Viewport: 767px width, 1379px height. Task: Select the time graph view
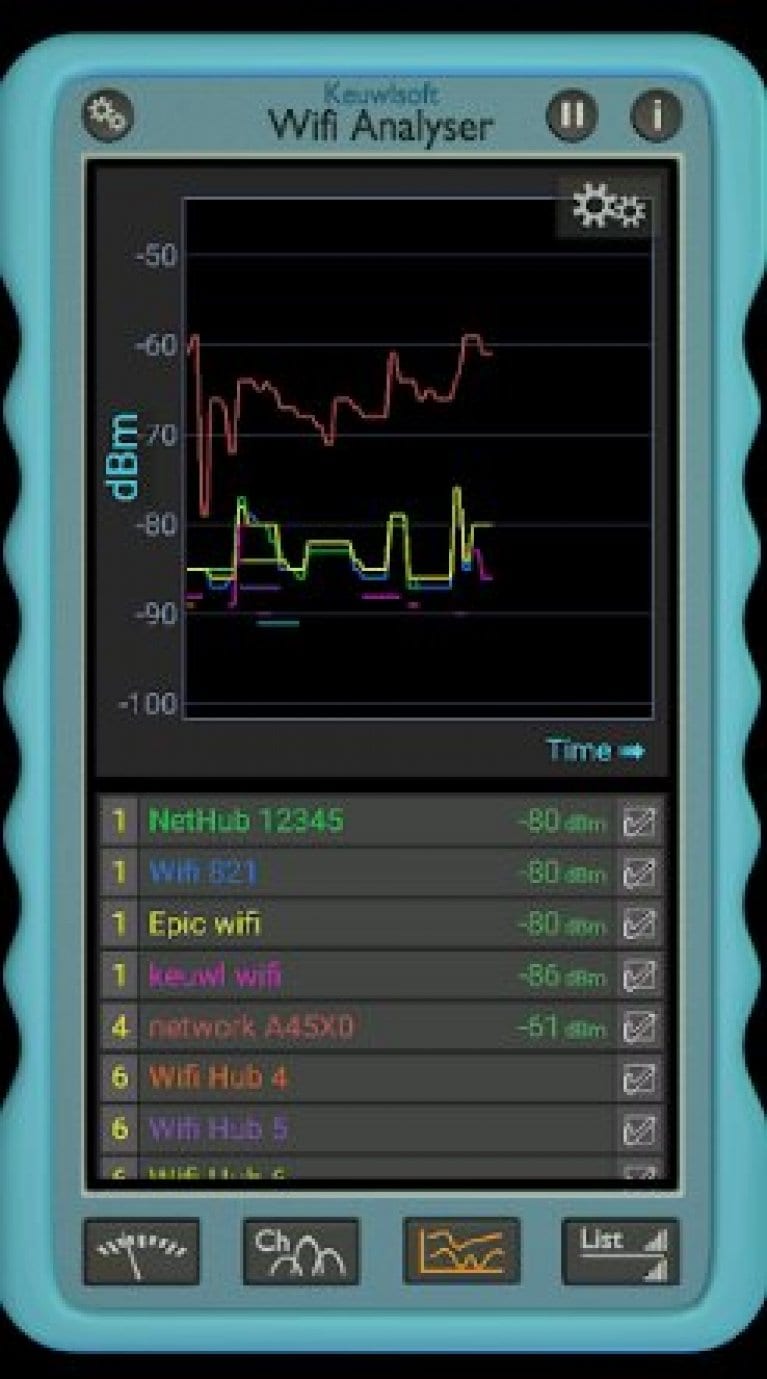[x=459, y=1248]
